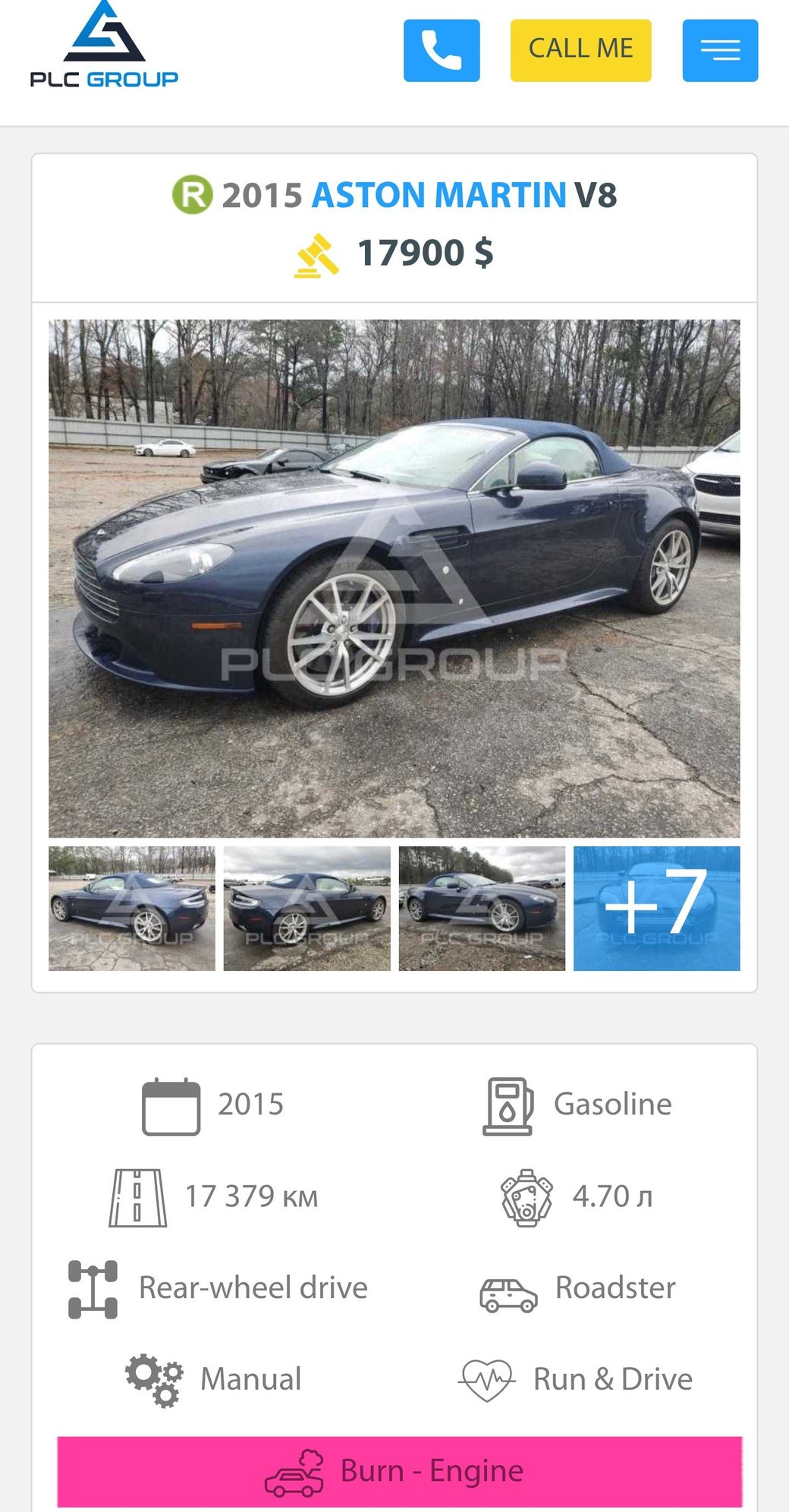Open the hamburger menu
789x1512 pixels.
click(720, 50)
